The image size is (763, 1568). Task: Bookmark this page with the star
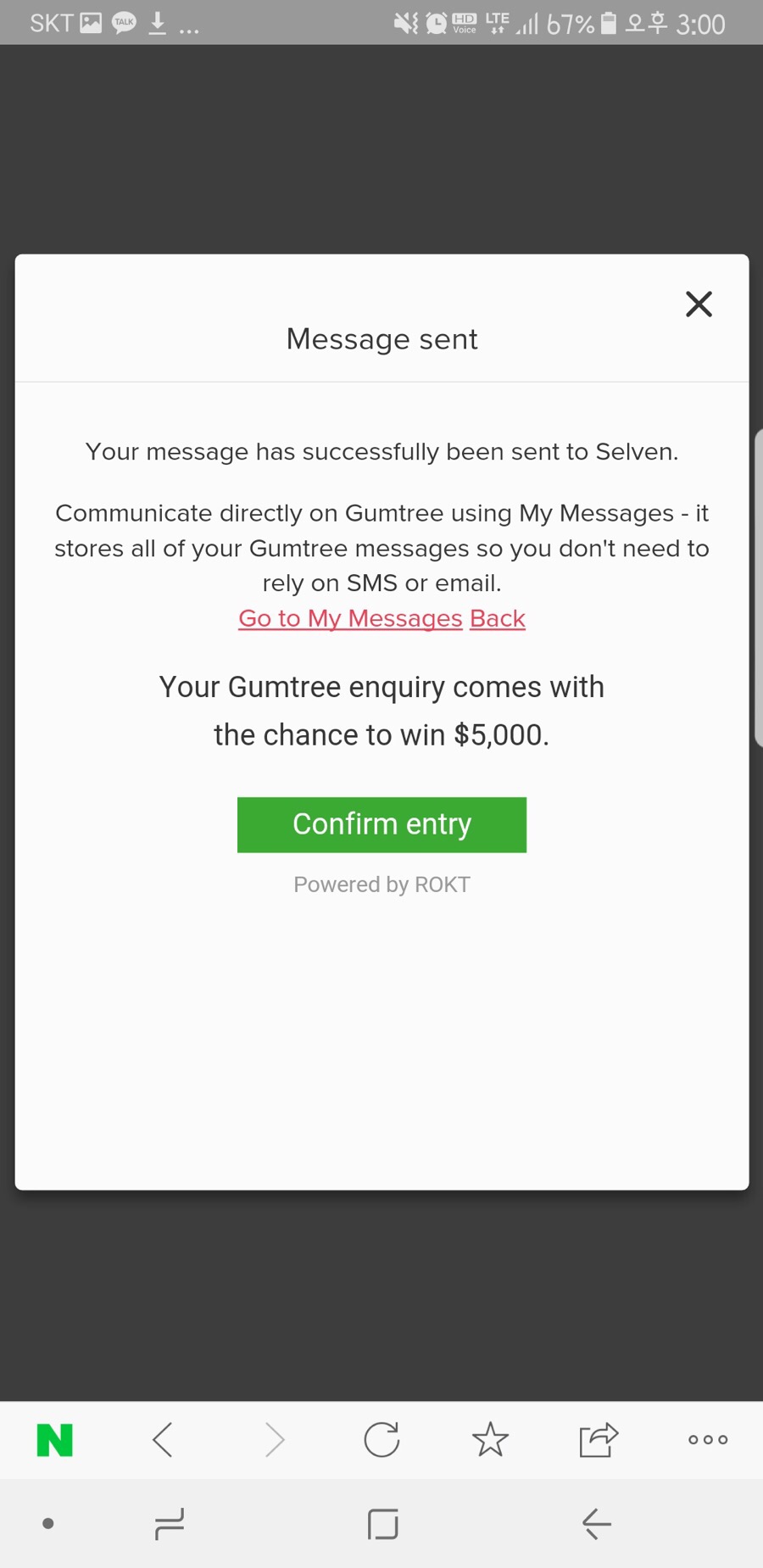tap(490, 1440)
